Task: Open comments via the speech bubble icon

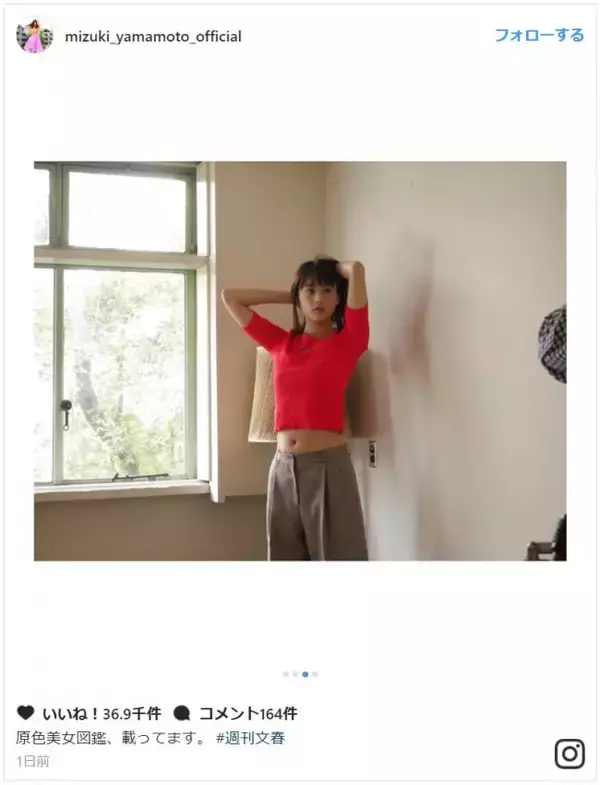Action: click(181, 713)
